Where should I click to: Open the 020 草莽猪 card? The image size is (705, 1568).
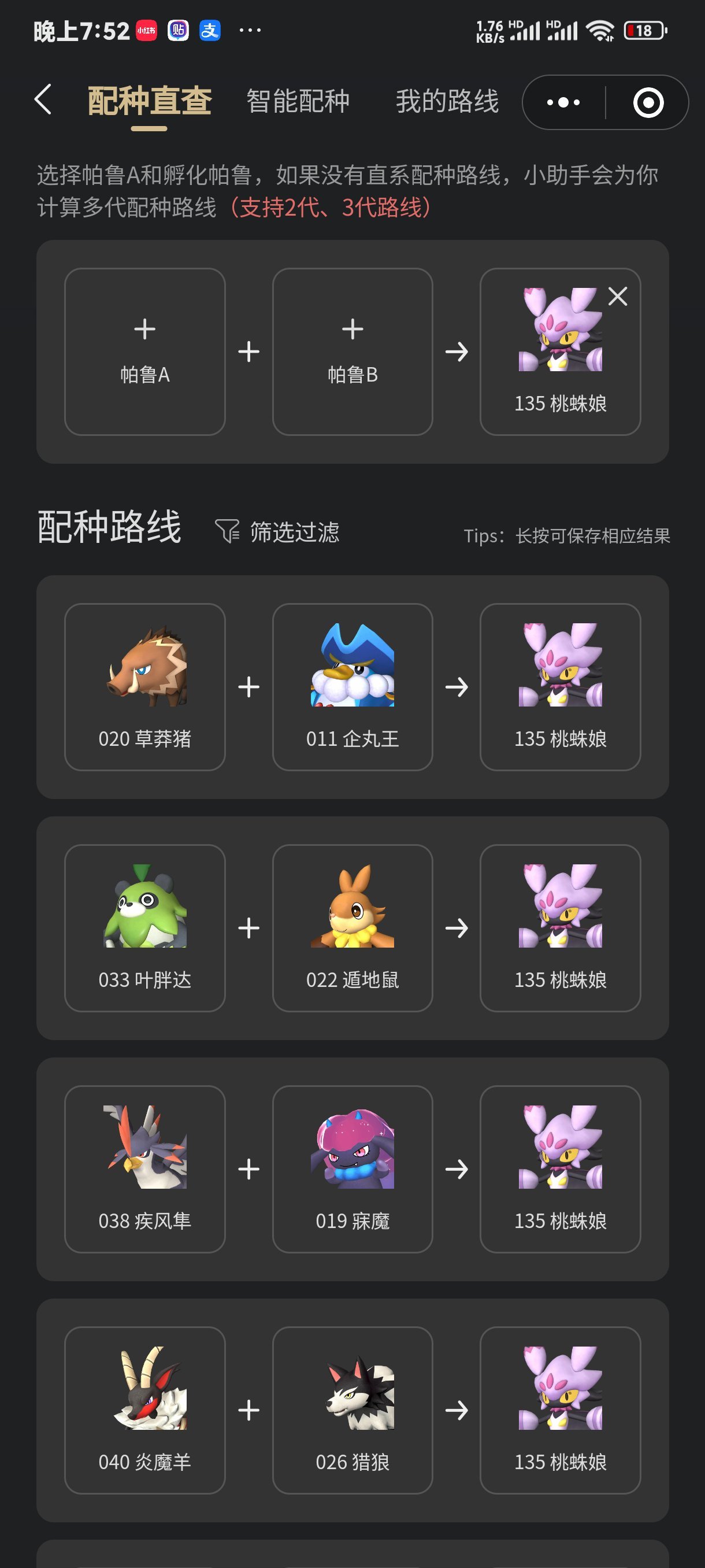(145, 687)
